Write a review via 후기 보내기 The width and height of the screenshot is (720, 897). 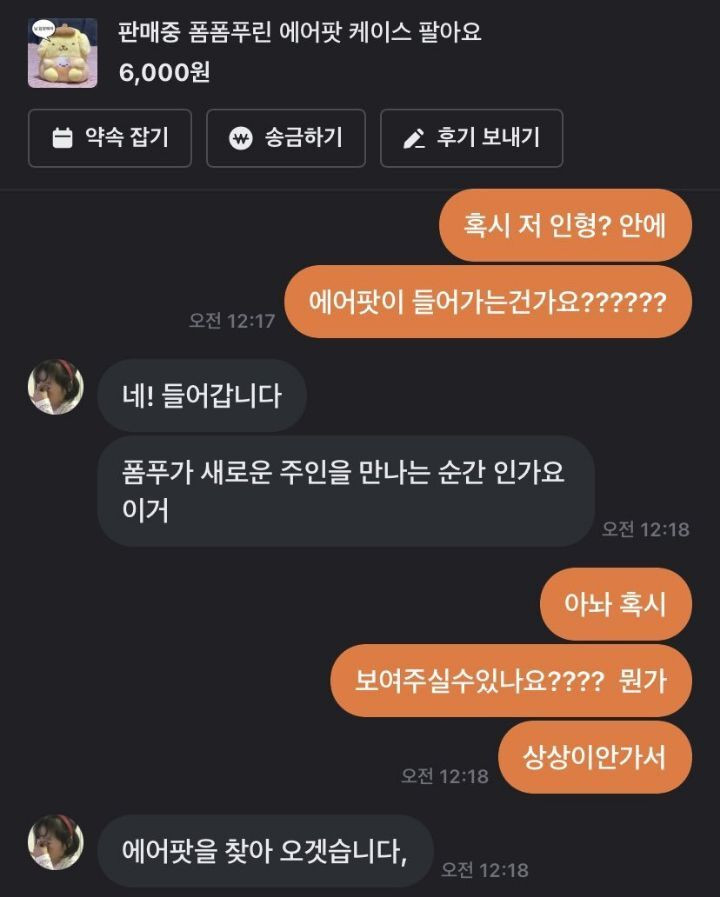pyautogui.click(x=471, y=138)
